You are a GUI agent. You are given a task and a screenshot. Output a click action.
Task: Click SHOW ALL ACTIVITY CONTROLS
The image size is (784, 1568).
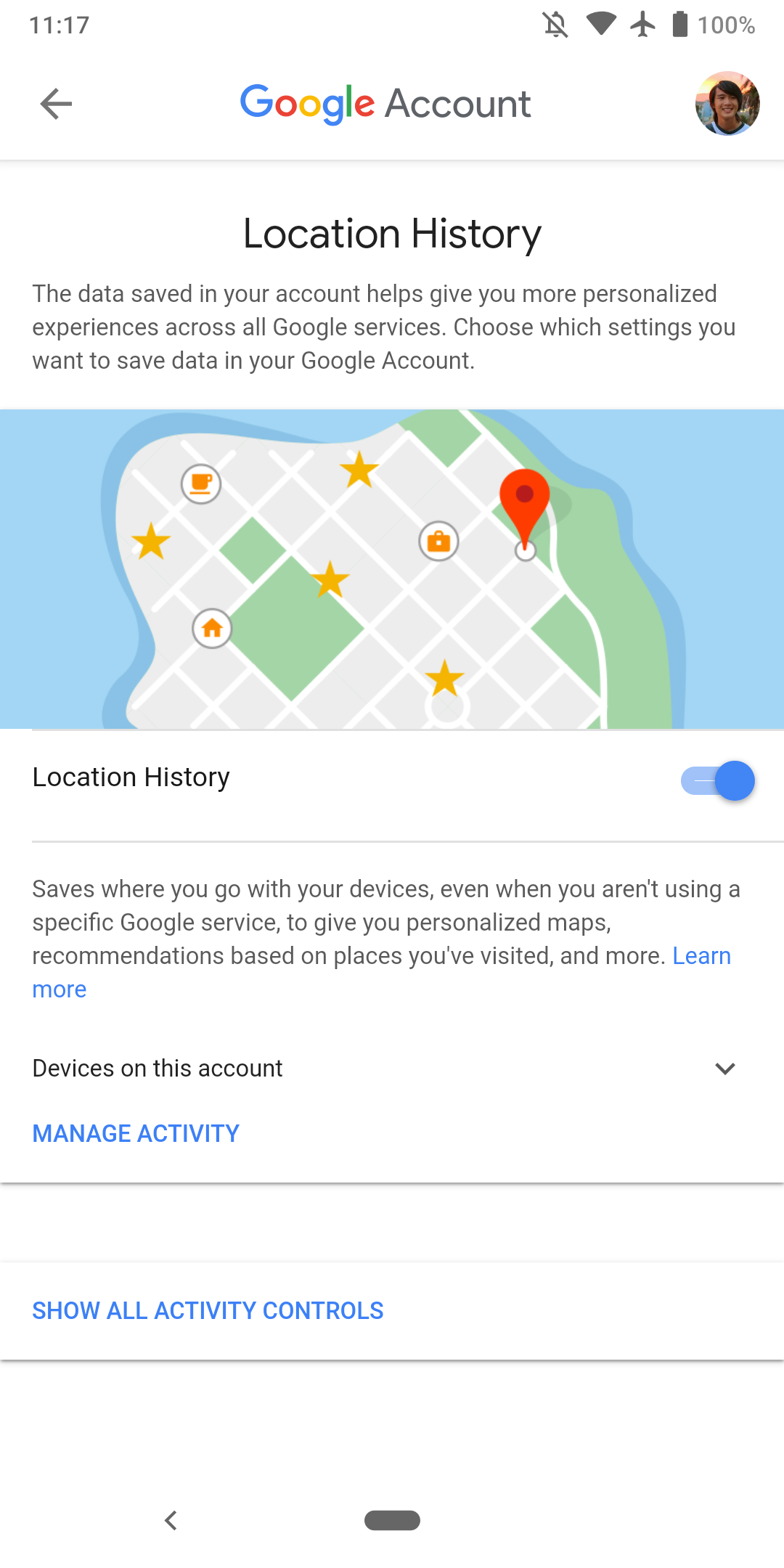(207, 1310)
